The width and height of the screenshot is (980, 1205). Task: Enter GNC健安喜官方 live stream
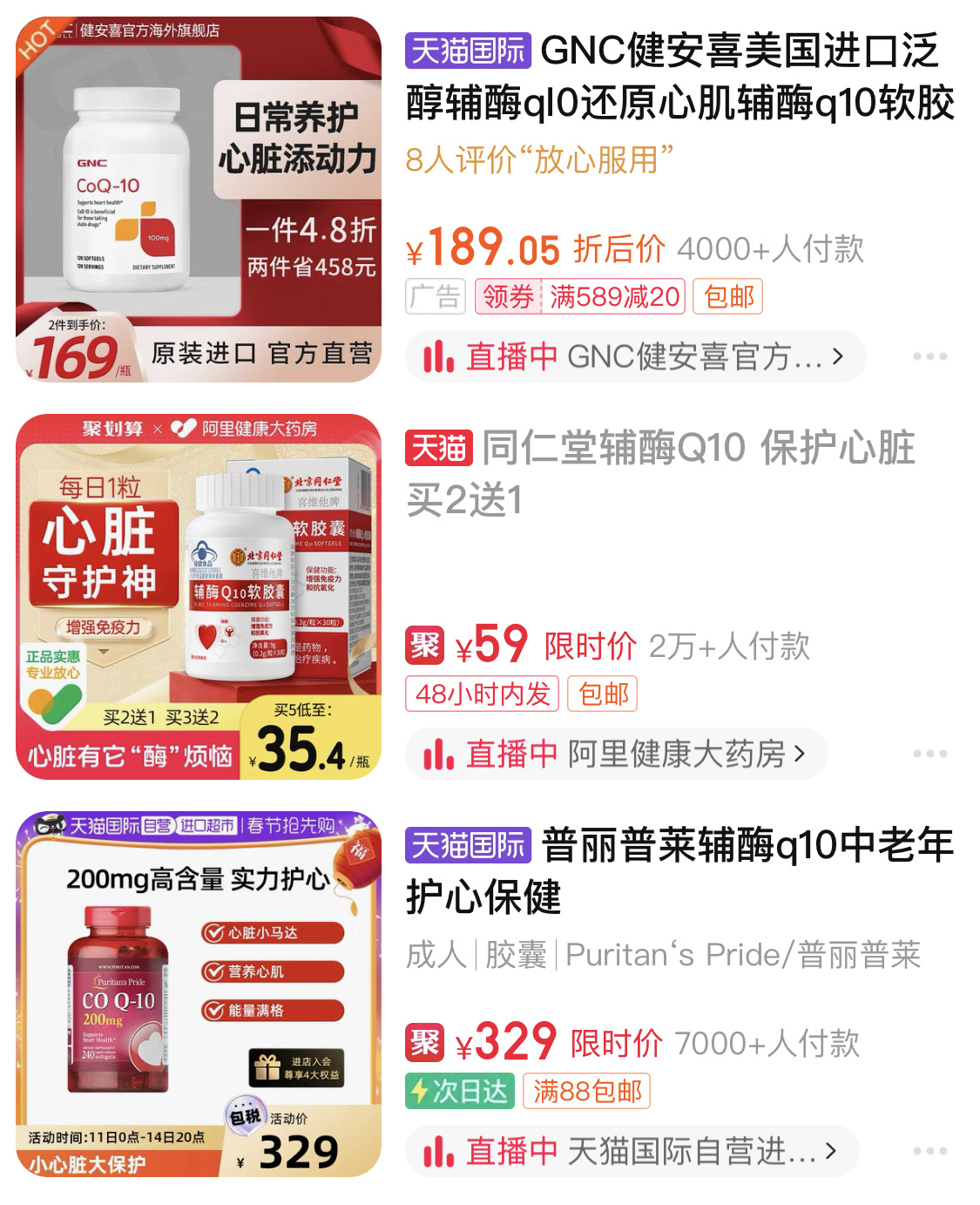coord(635,356)
